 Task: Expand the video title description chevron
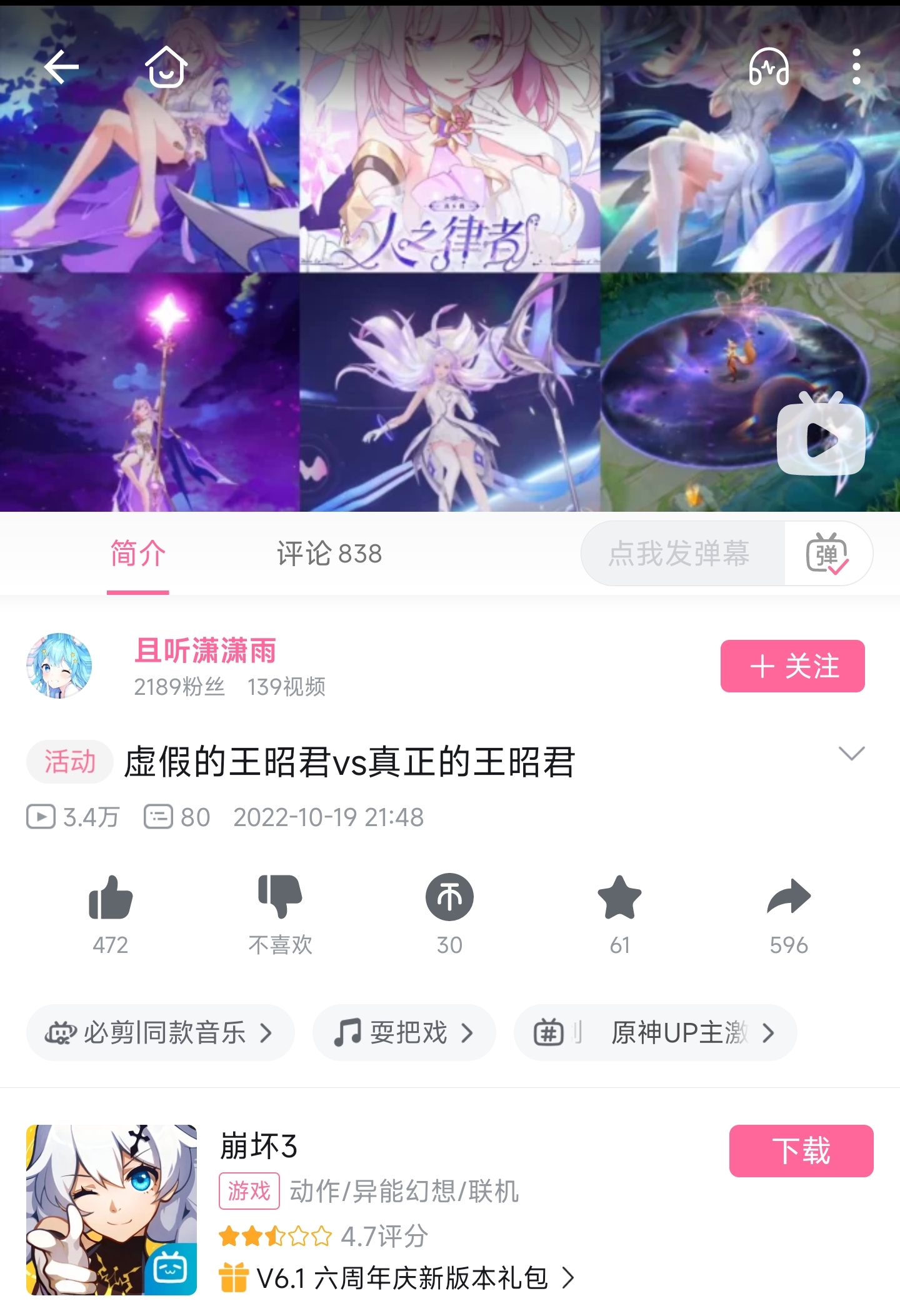(851, 754)
